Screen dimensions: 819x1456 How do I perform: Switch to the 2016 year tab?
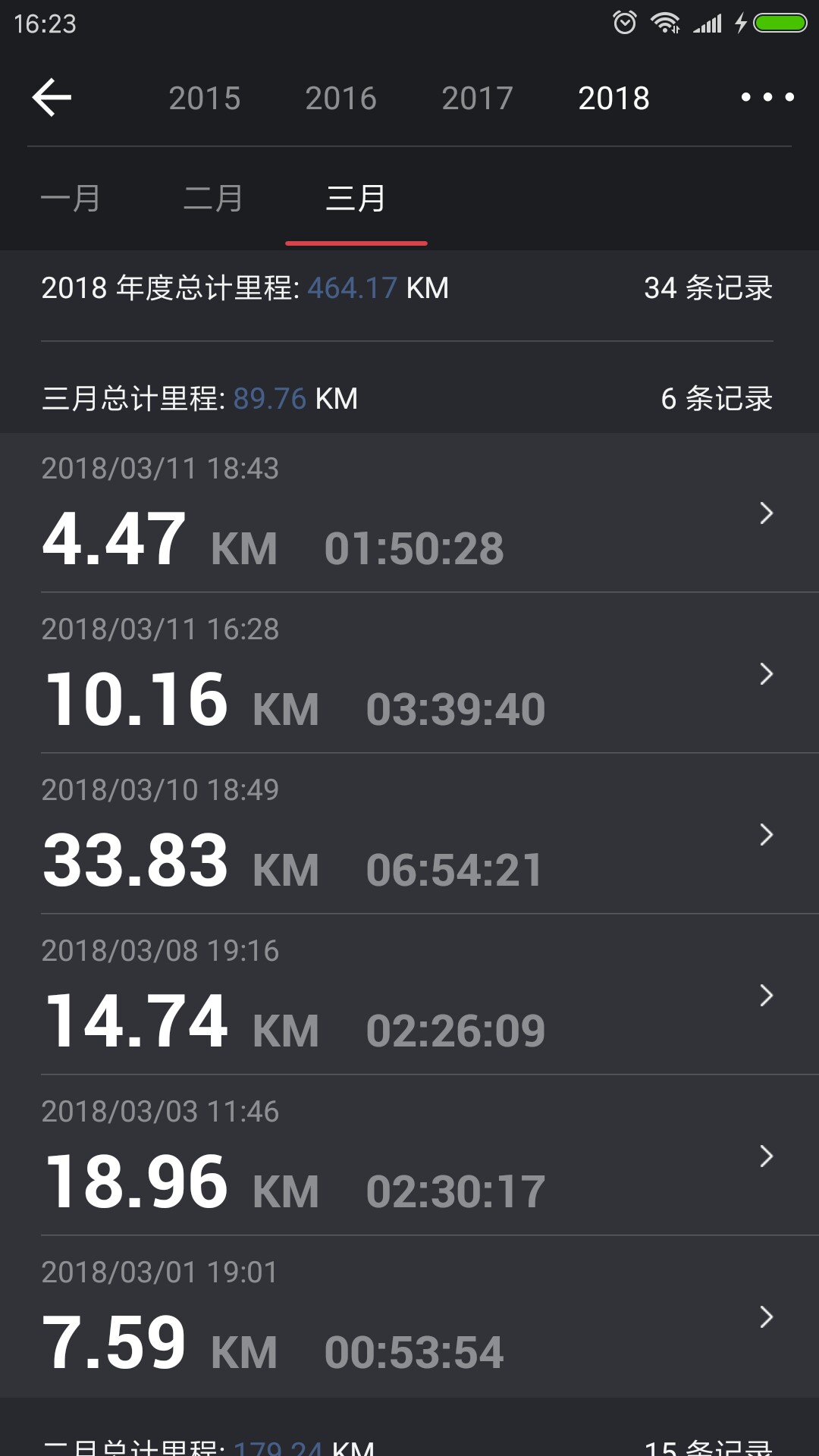(x=341, y=98)
